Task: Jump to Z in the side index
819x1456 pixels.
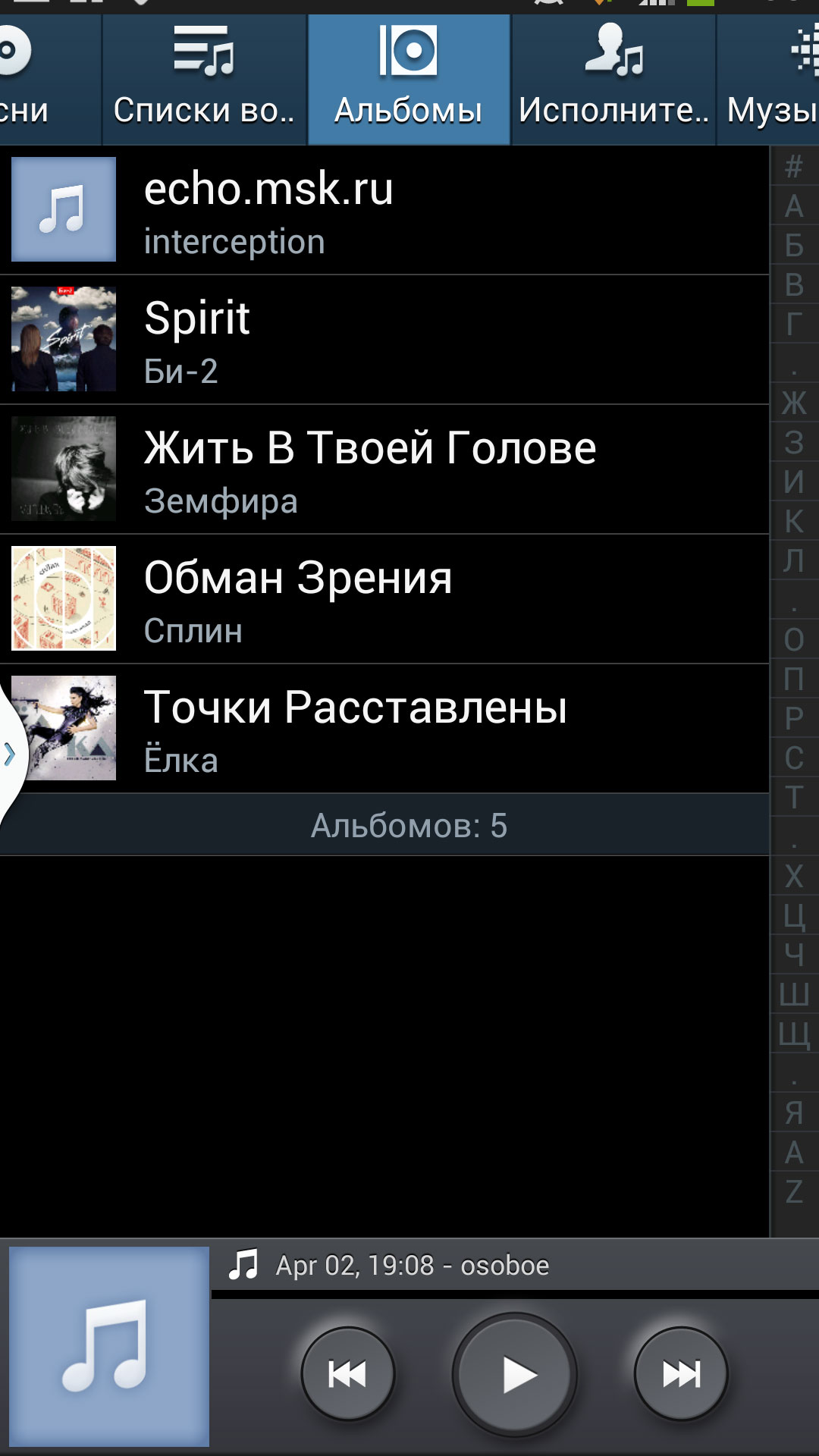Action: [x=794, y=1191]
